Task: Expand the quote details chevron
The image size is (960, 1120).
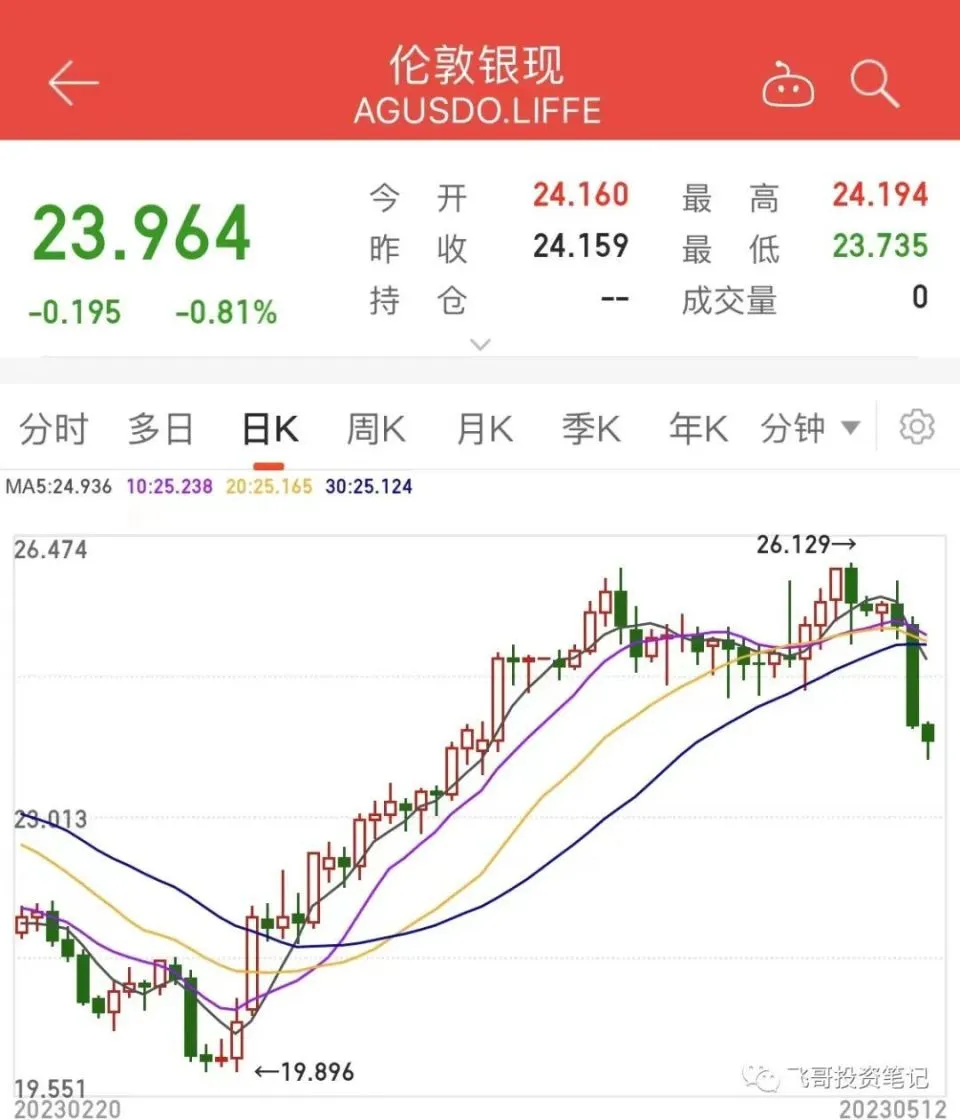Action: click(x=481, y=344)
